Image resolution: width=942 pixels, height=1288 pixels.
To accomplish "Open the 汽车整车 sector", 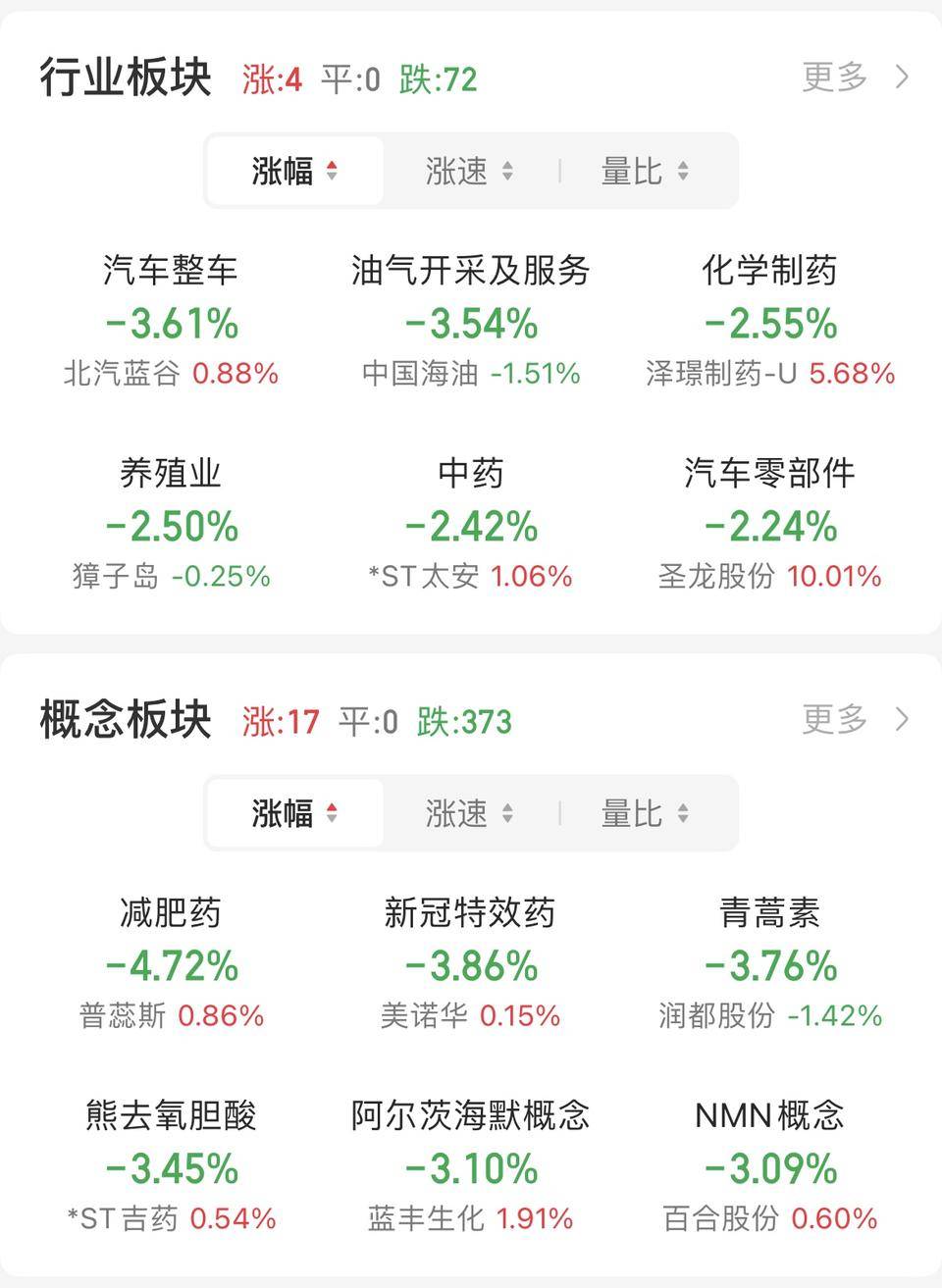I will (x=171, y=321).
